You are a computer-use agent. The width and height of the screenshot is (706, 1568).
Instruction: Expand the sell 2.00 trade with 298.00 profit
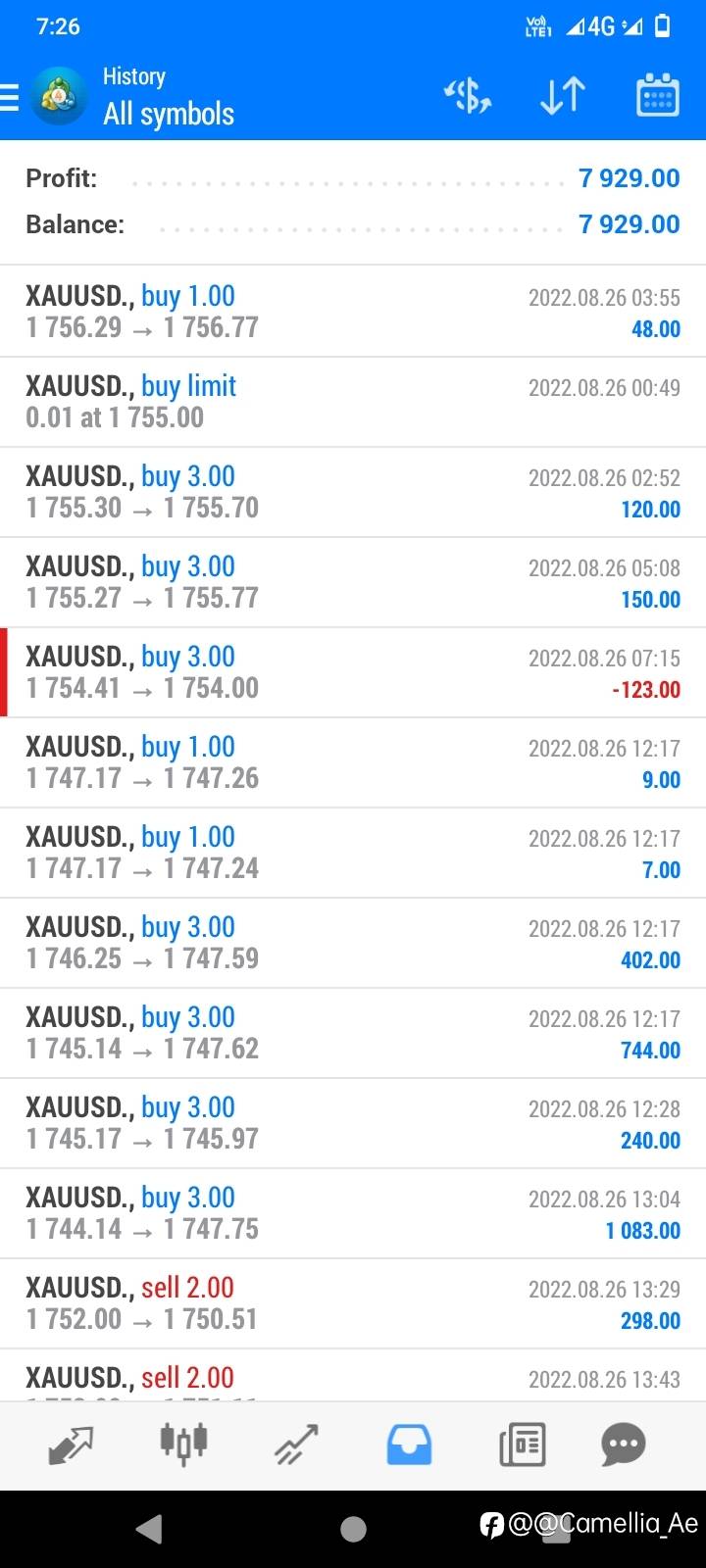[353, 1303]
